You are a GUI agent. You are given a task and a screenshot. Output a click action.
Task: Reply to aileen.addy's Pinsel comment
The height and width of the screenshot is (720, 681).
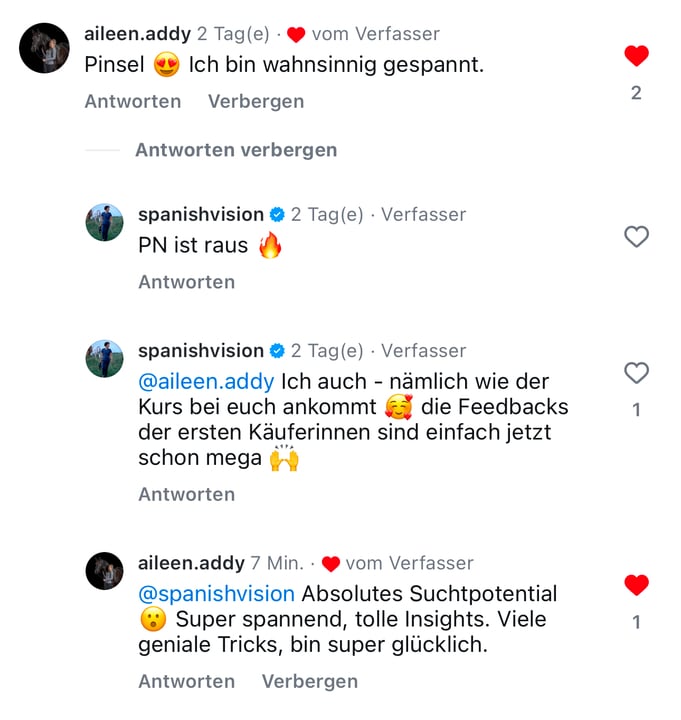pyautogui.click(x=132, y=101)
